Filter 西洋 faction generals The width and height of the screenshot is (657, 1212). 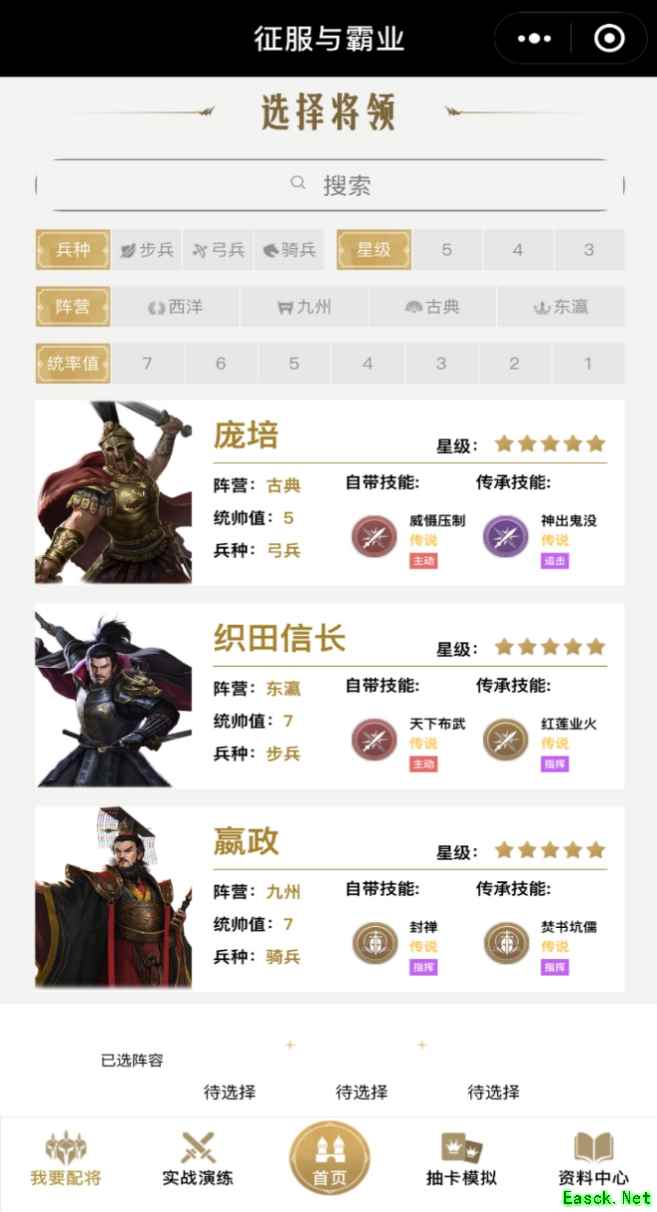coord(175,307)
